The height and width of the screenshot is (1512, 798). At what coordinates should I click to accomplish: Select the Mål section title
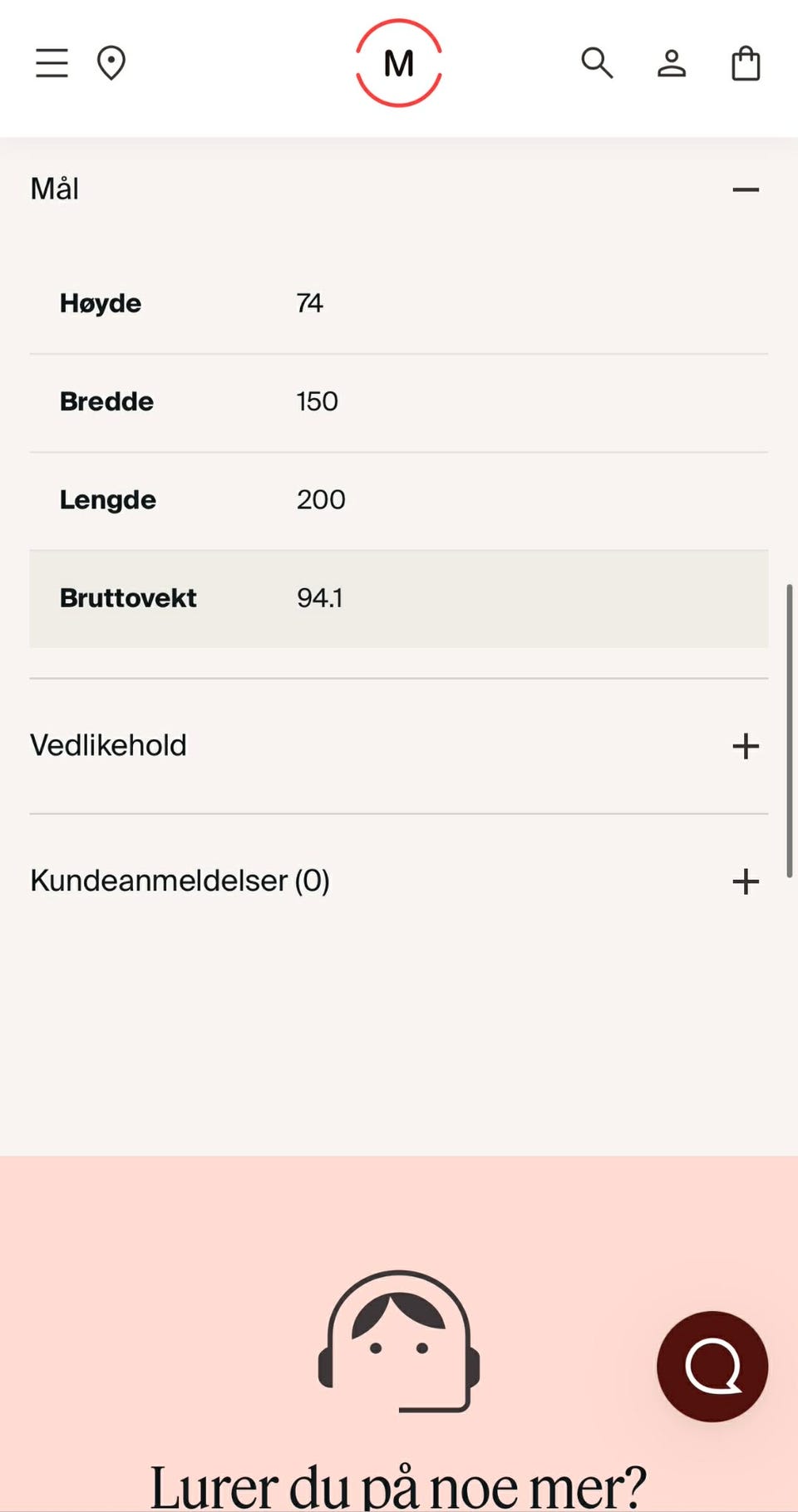coord(55,189)
